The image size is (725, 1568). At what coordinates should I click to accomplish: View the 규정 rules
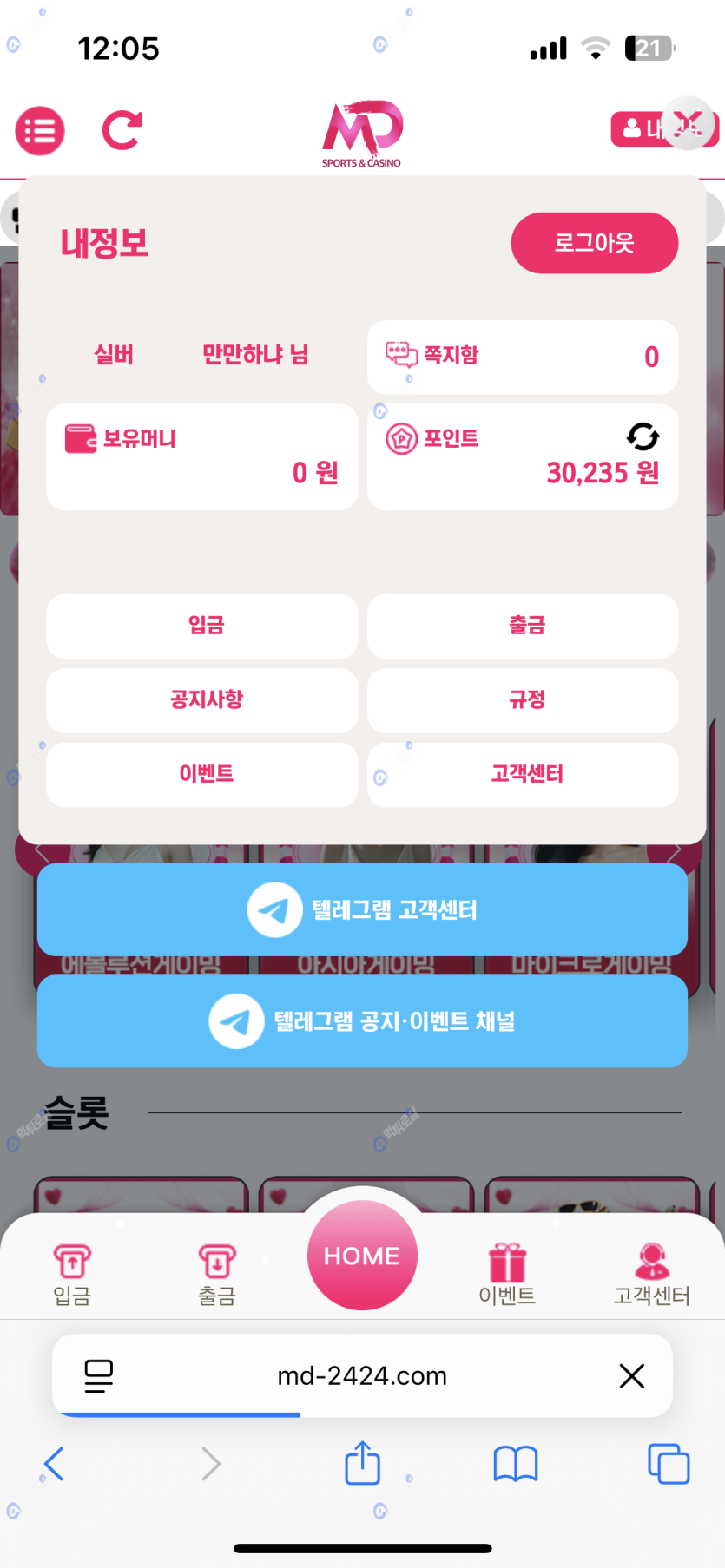click(x=523, y=700)
